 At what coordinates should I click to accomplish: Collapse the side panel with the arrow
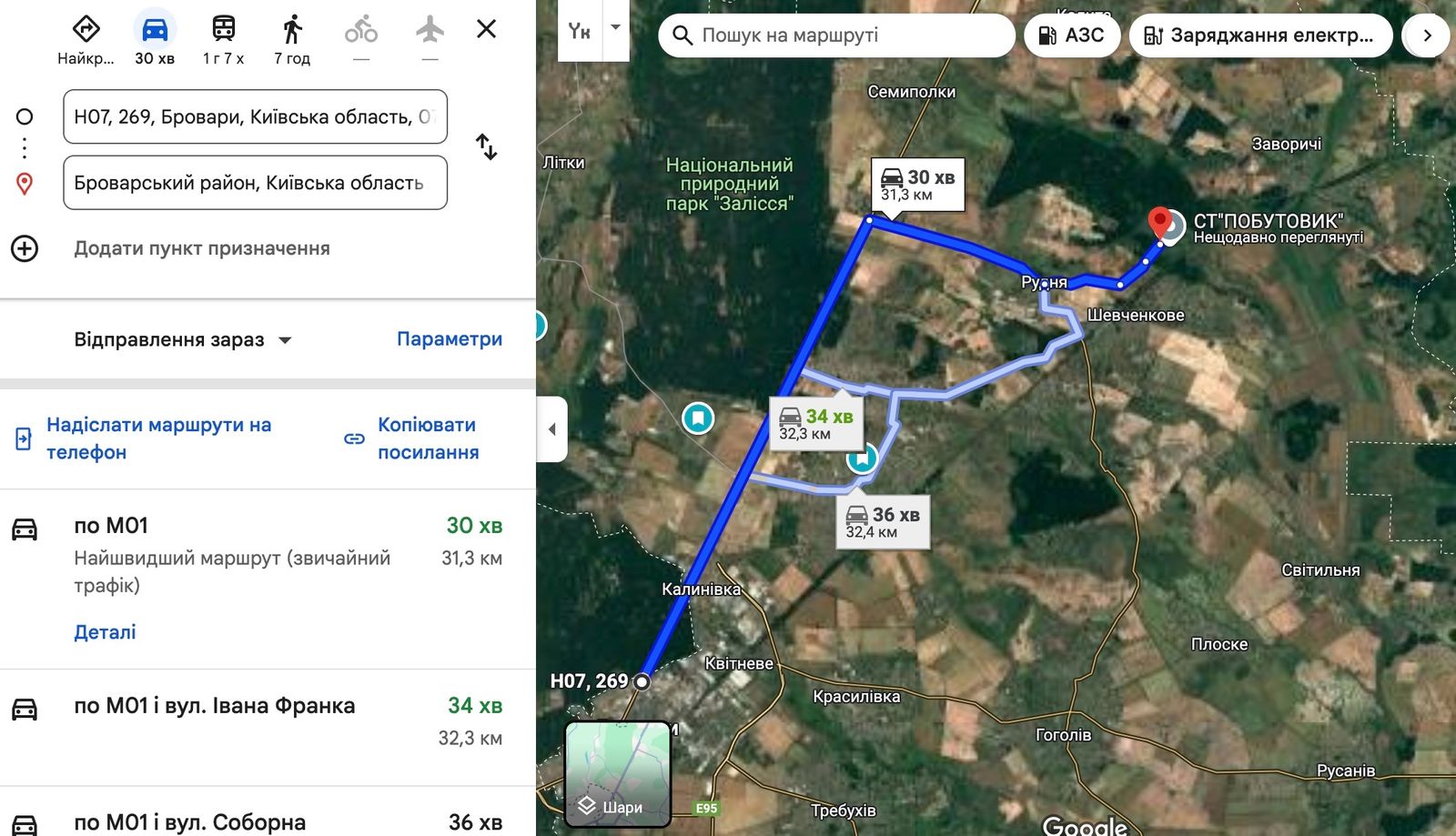551,429
